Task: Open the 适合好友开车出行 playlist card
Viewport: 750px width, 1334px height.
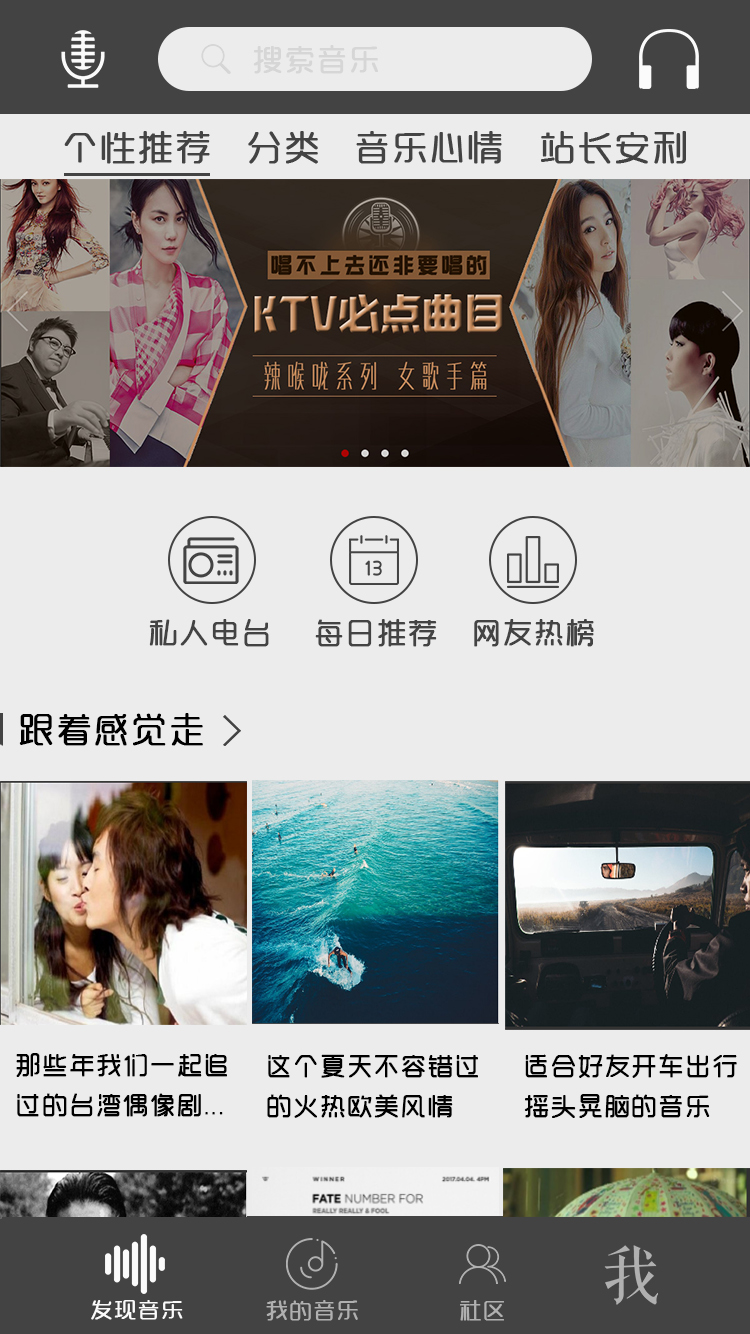Action: coord(628,952)
